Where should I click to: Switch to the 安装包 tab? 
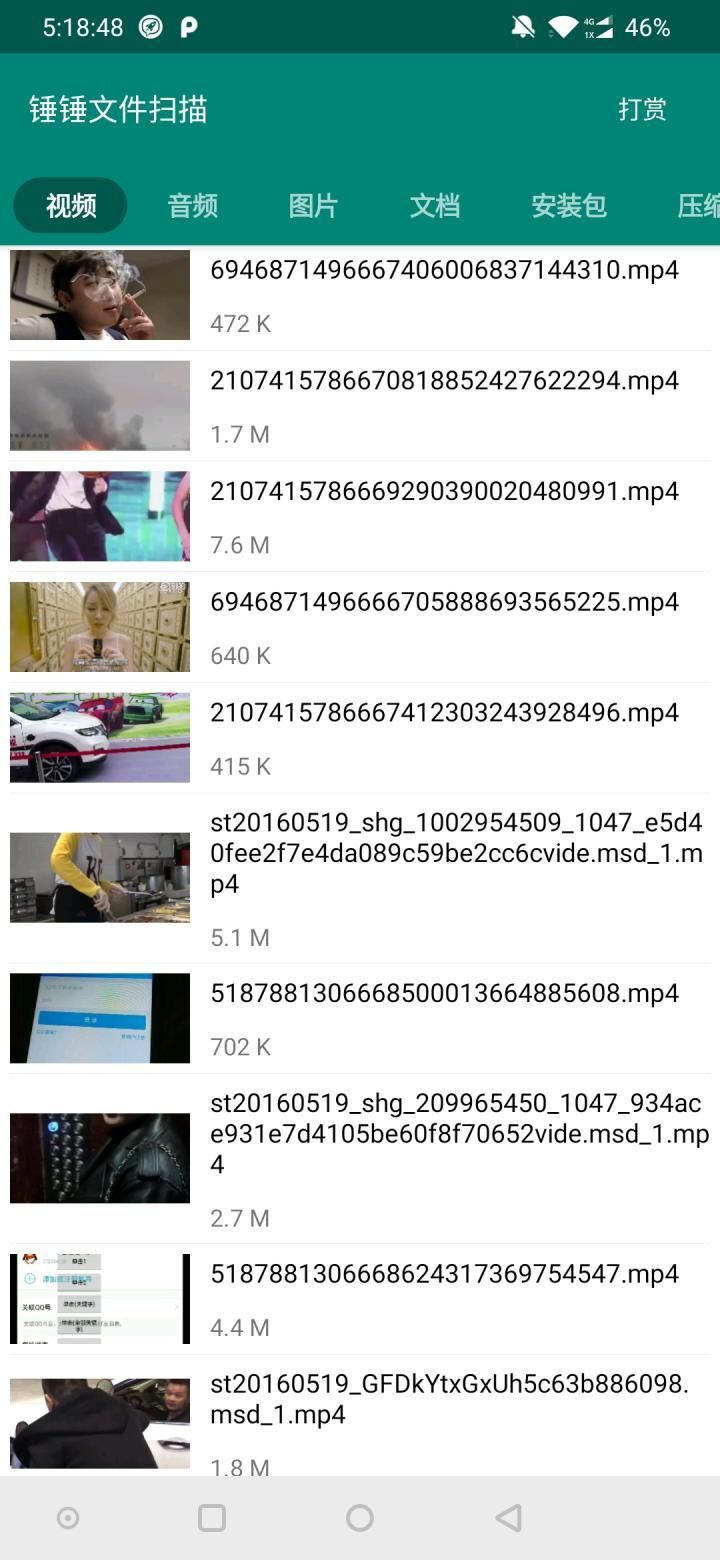pyautogui.click(x=568, y=206)
